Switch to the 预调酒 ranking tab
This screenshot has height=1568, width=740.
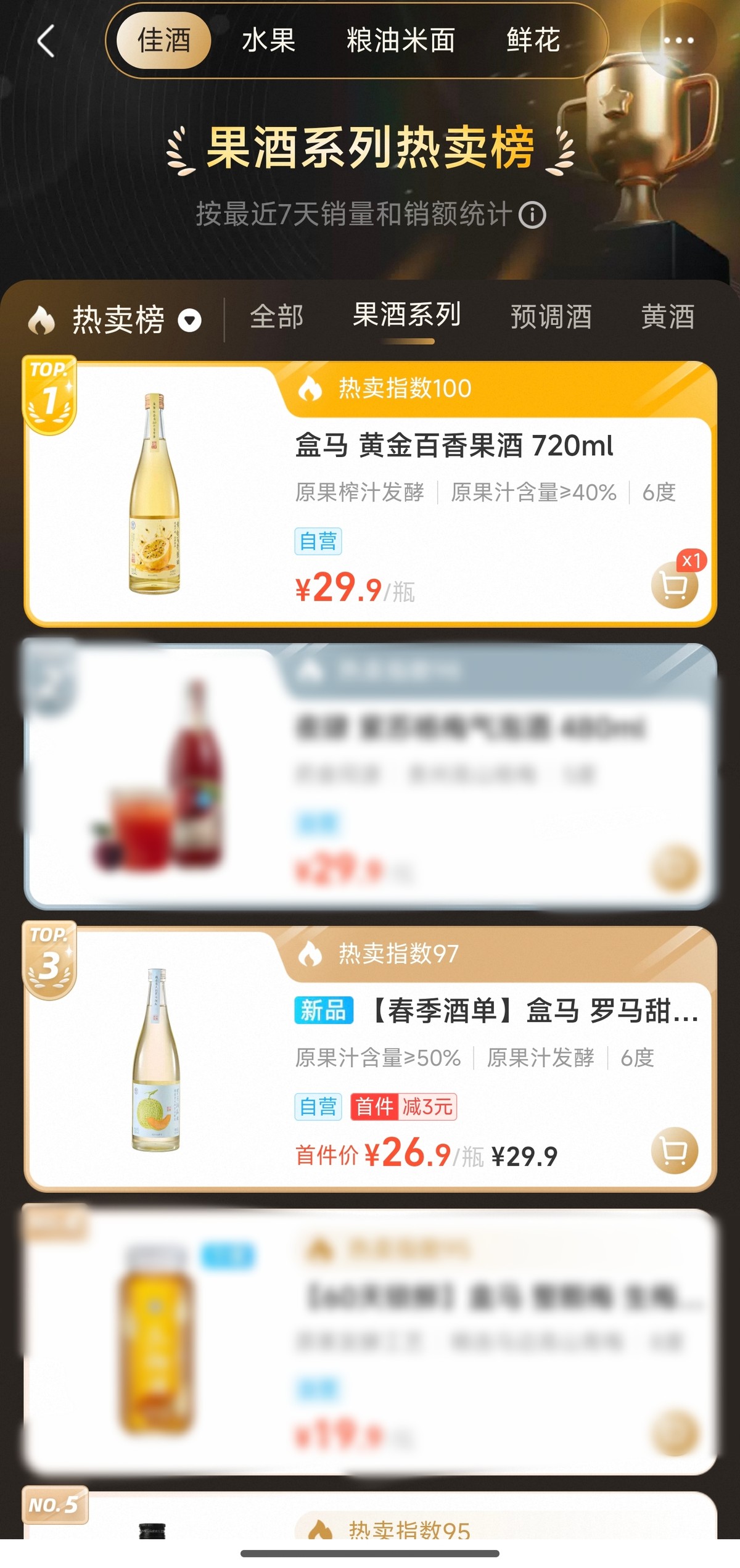click(551, 317)
